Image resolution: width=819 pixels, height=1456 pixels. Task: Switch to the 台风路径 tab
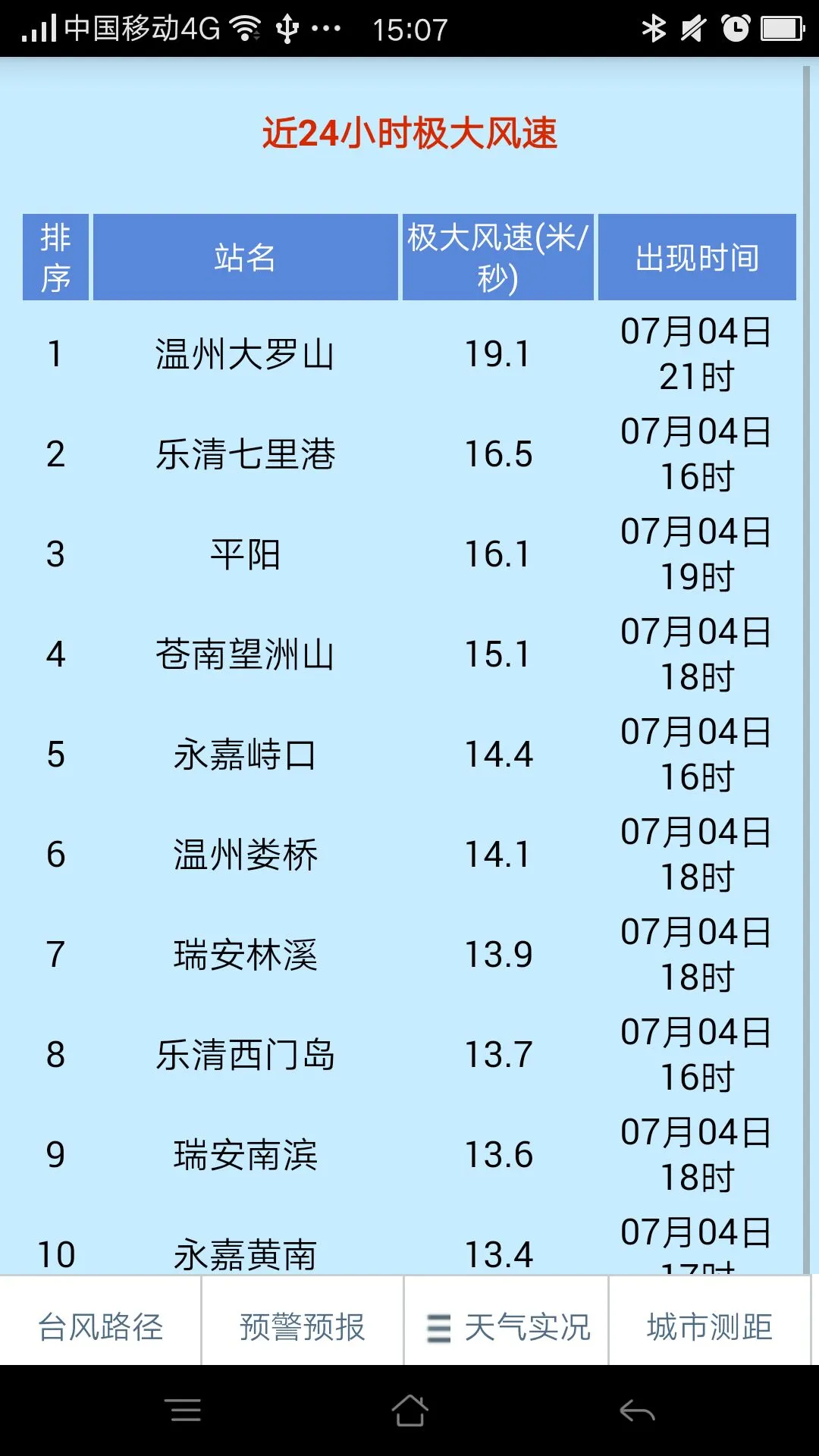(100, 1327)
